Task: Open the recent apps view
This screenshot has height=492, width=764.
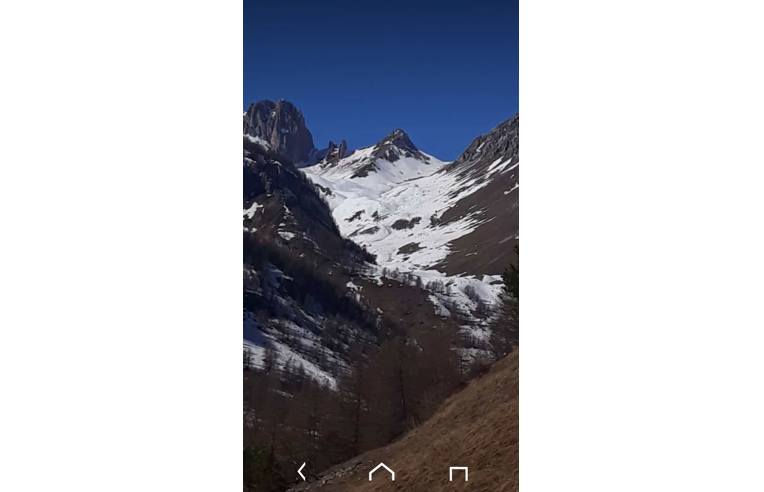Action: (458, 473)
